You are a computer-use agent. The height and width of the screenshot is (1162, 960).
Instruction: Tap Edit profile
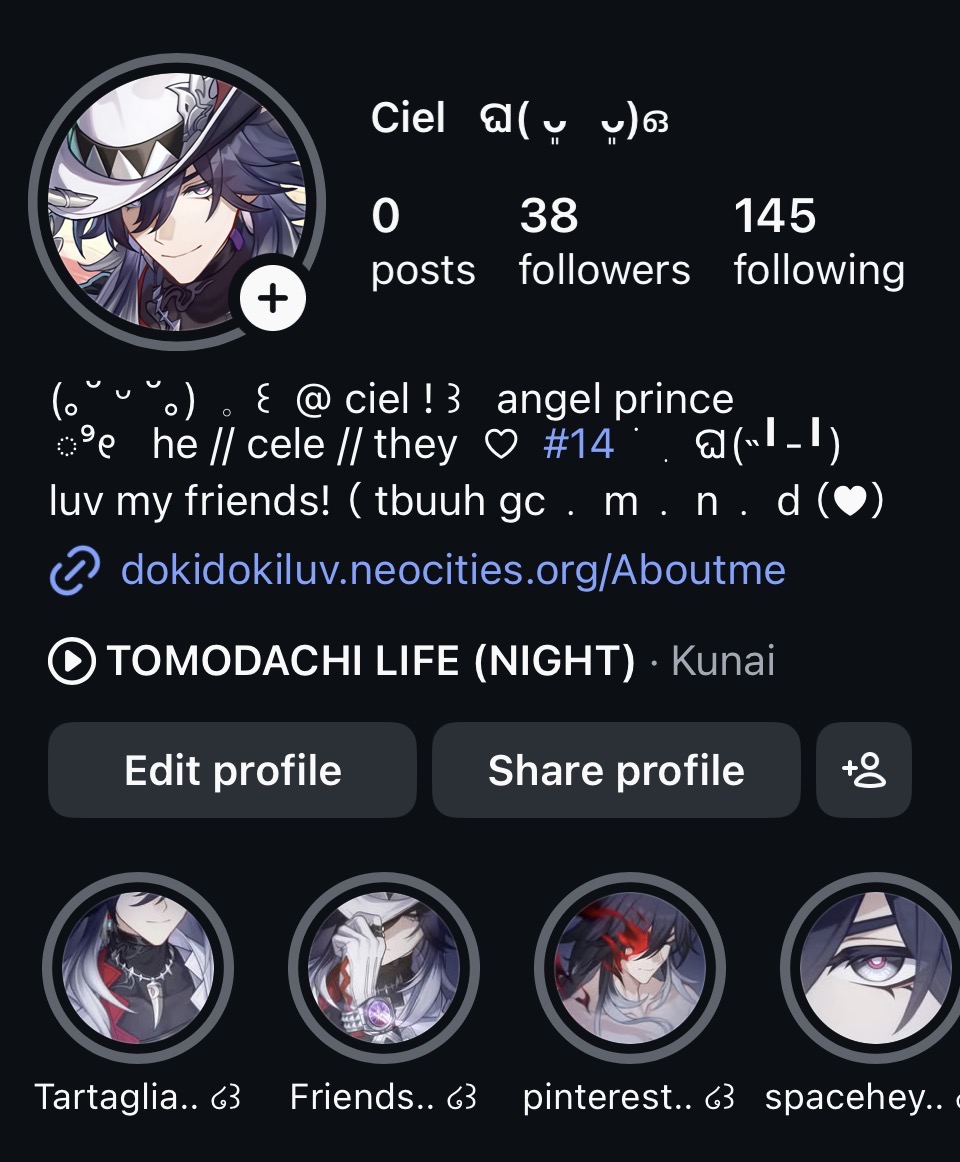[232, 770]
